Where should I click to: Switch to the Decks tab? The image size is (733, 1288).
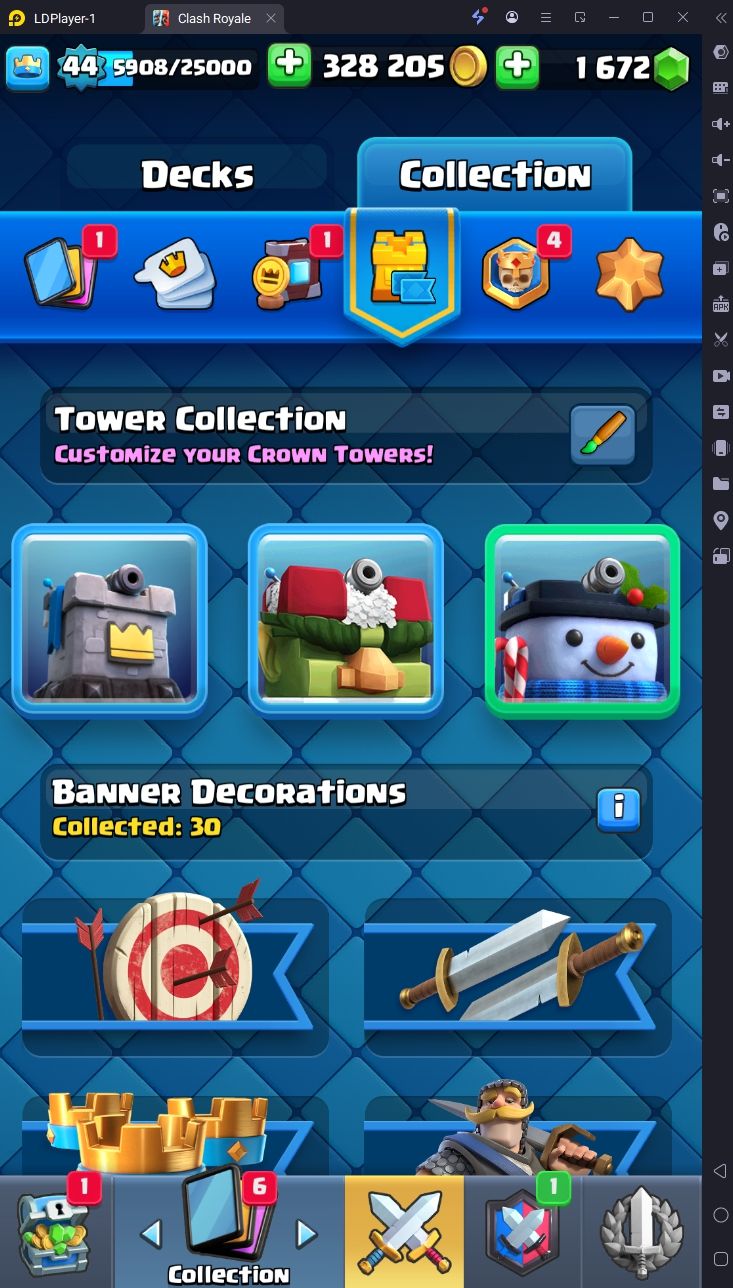coord(197,175)
